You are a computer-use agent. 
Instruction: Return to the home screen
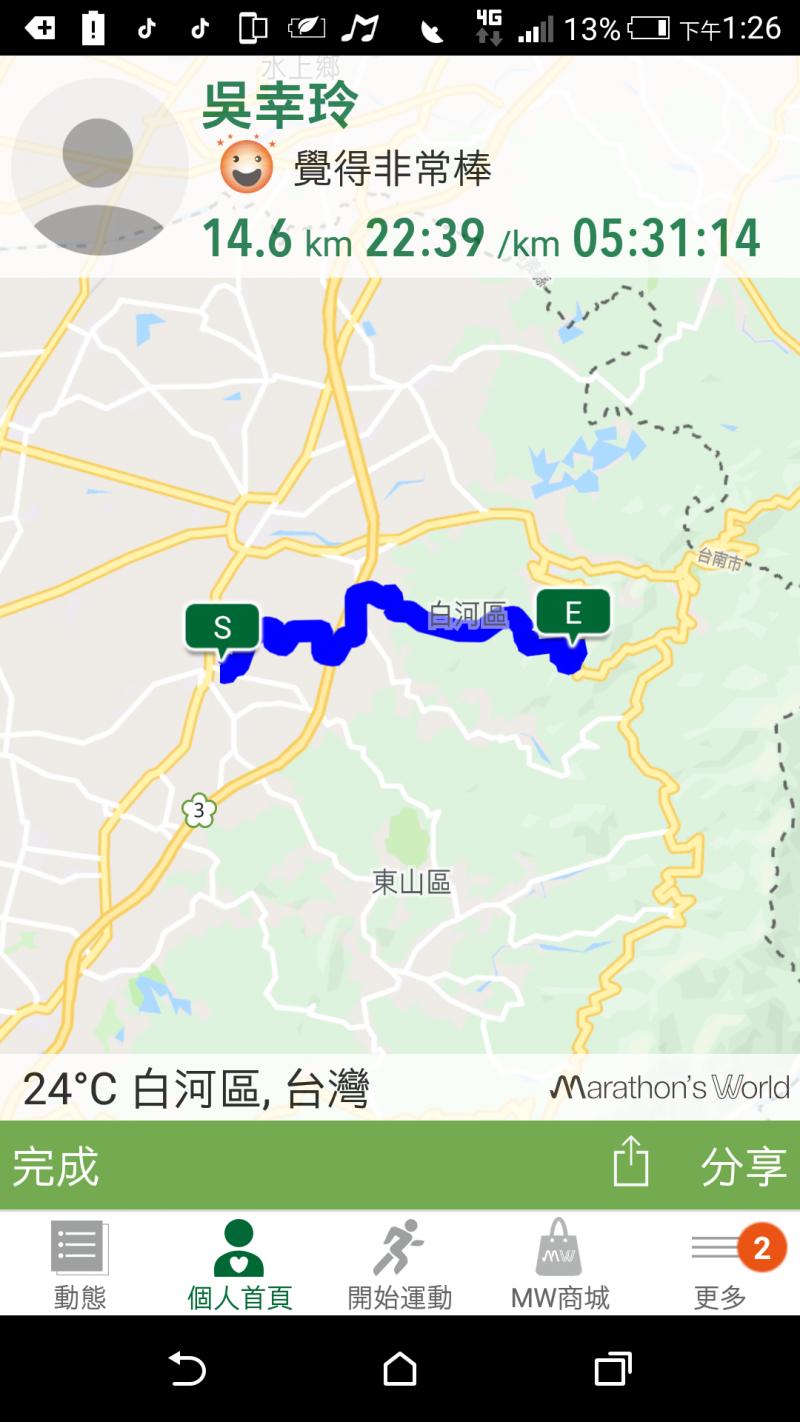399,1369
